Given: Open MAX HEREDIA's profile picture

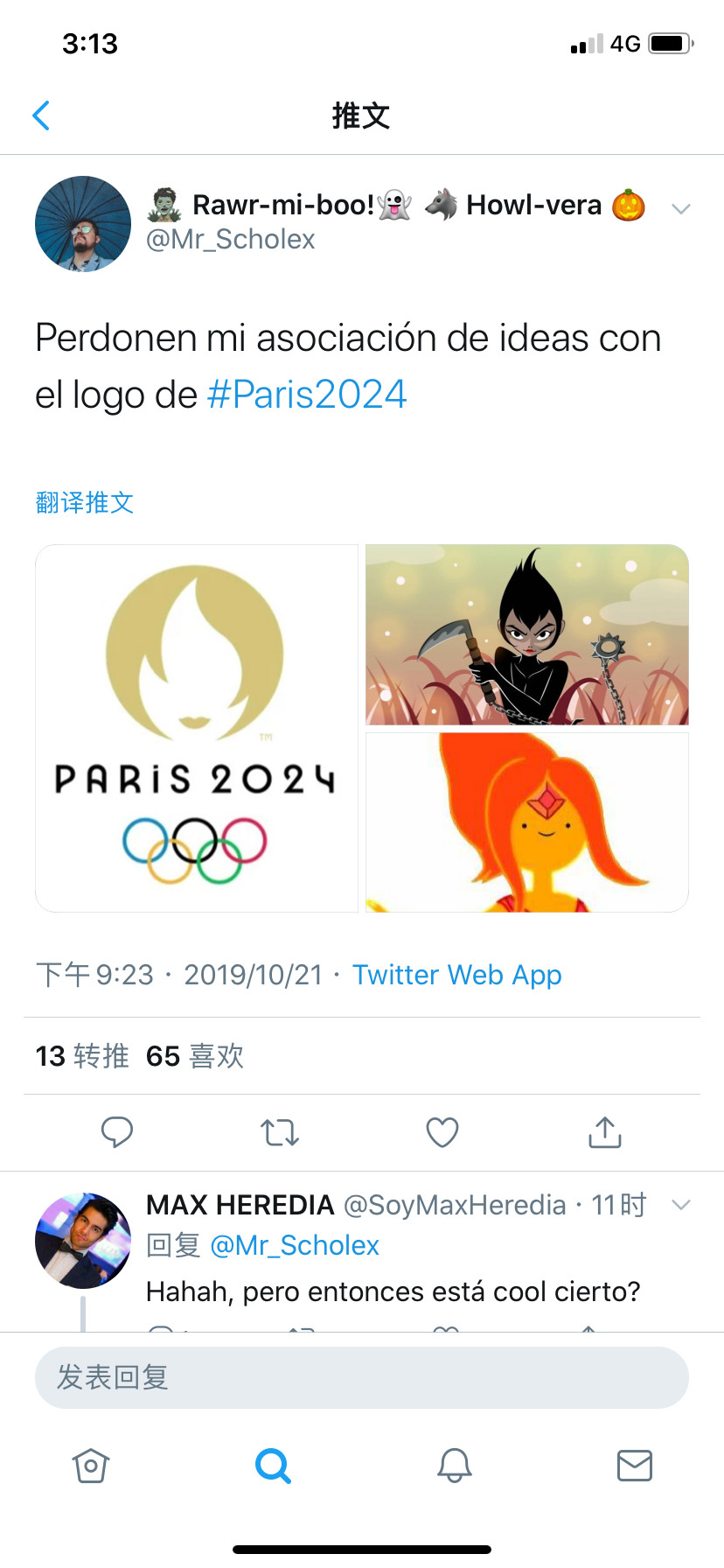Looking at the screenshot, I should [83, 1240].
